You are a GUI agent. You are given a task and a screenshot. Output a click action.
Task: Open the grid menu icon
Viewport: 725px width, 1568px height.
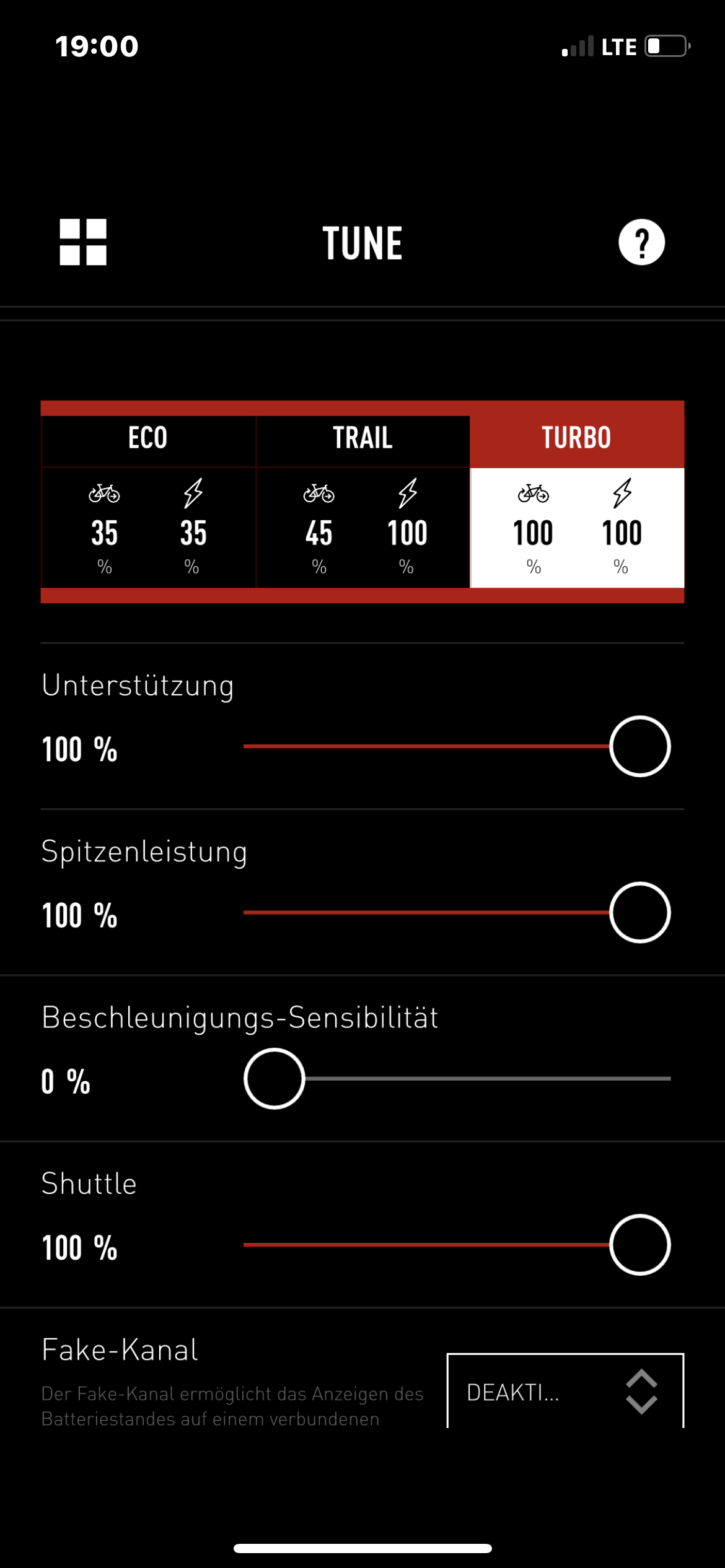tap(83, 242)
